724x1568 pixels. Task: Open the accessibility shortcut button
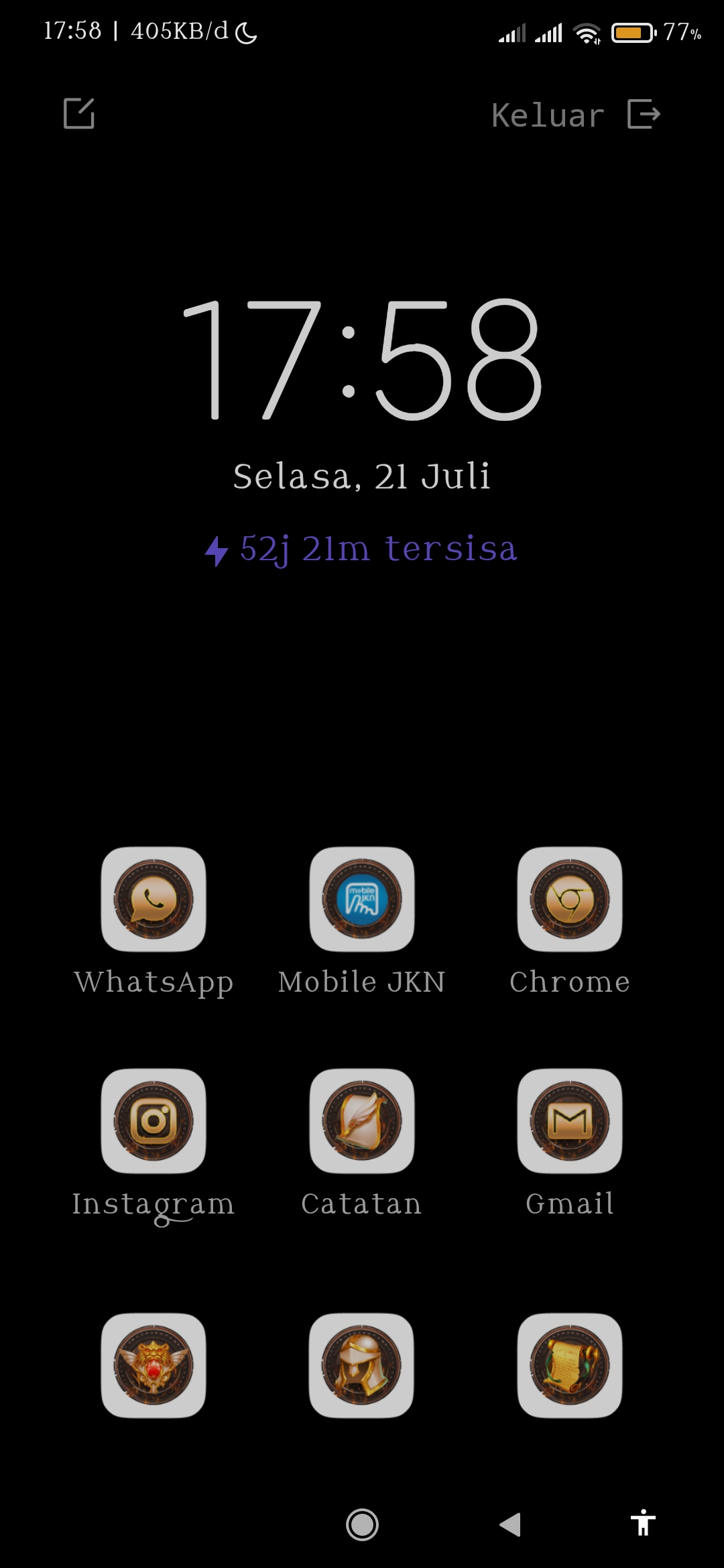(x=643, y=1522)
